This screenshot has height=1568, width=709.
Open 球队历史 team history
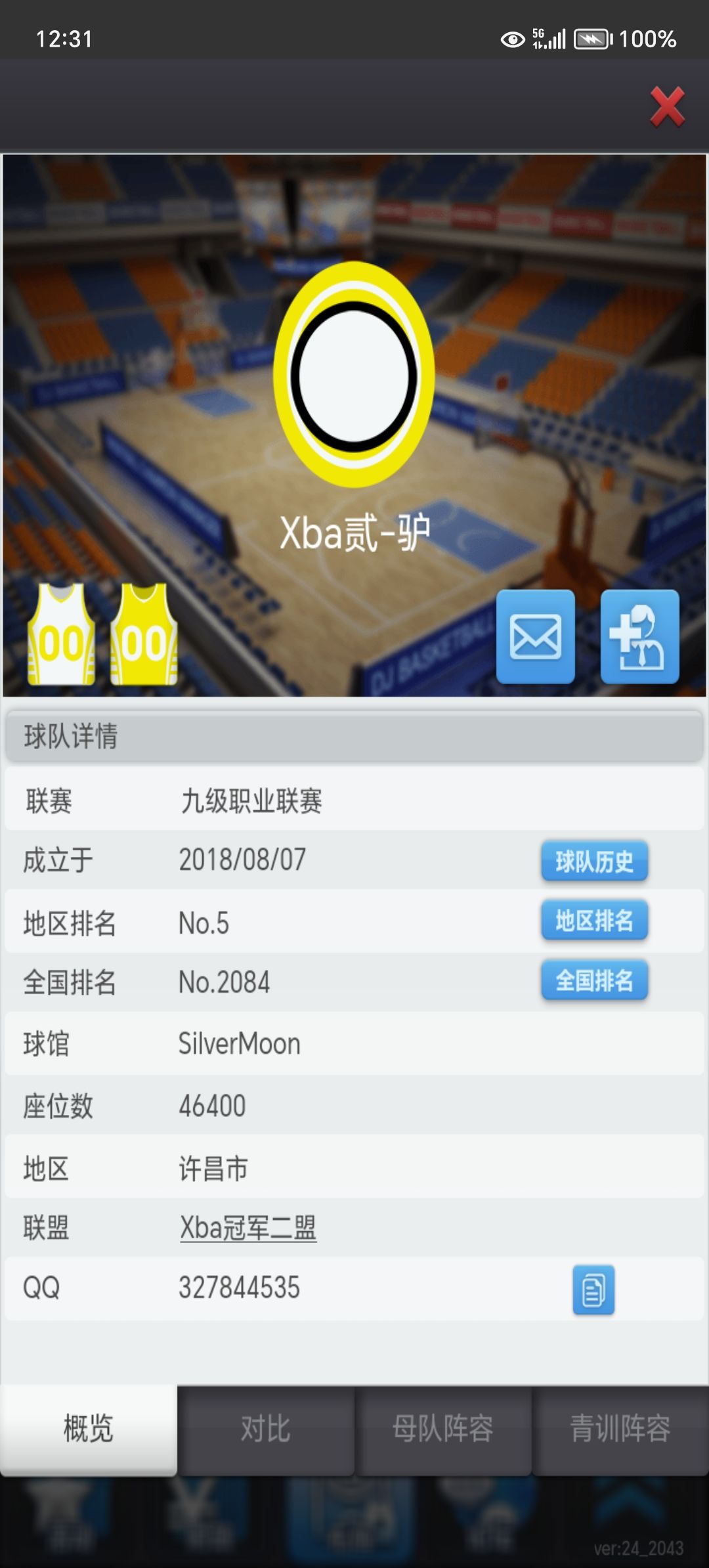(594, 861)
